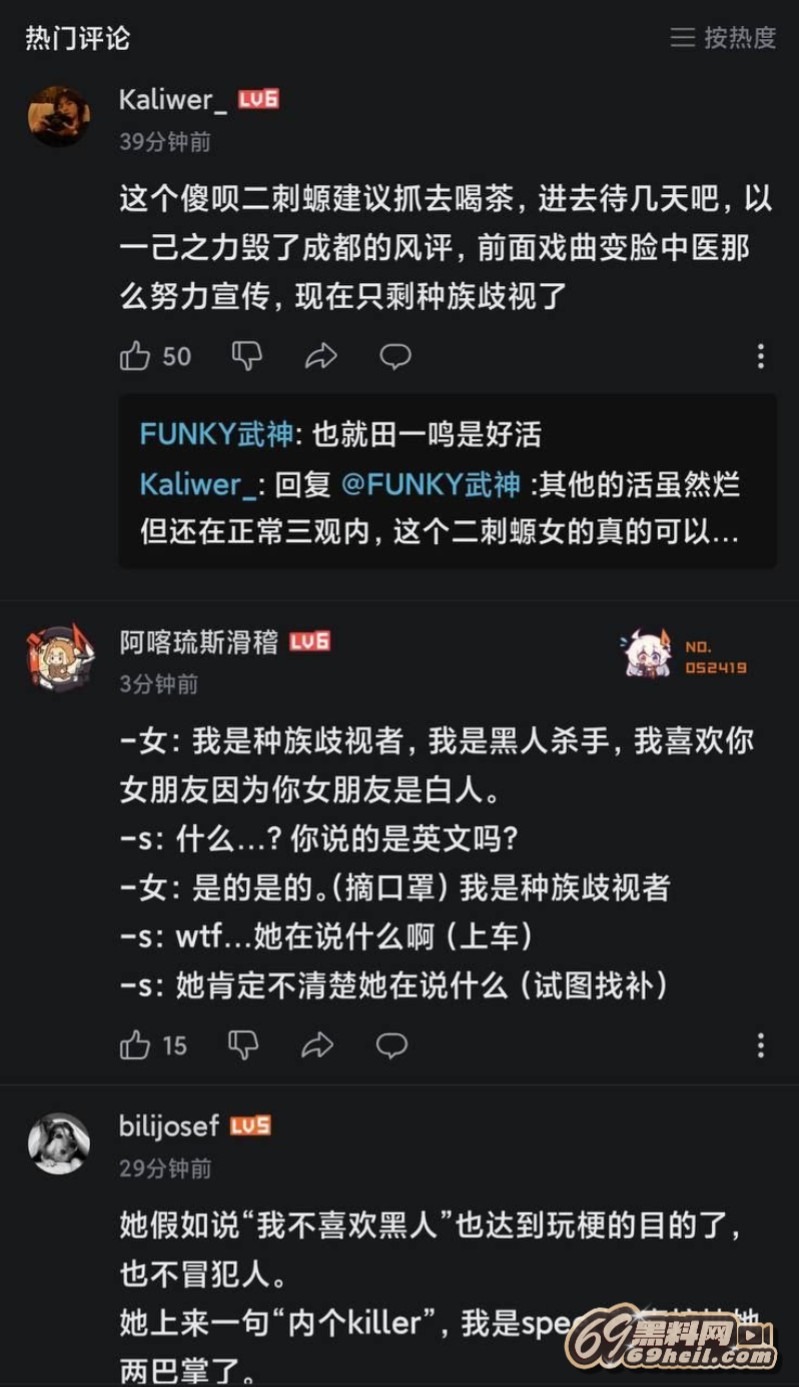
Task: Like 阿喀琉斯滑稽's comment
Action: 136,1046
